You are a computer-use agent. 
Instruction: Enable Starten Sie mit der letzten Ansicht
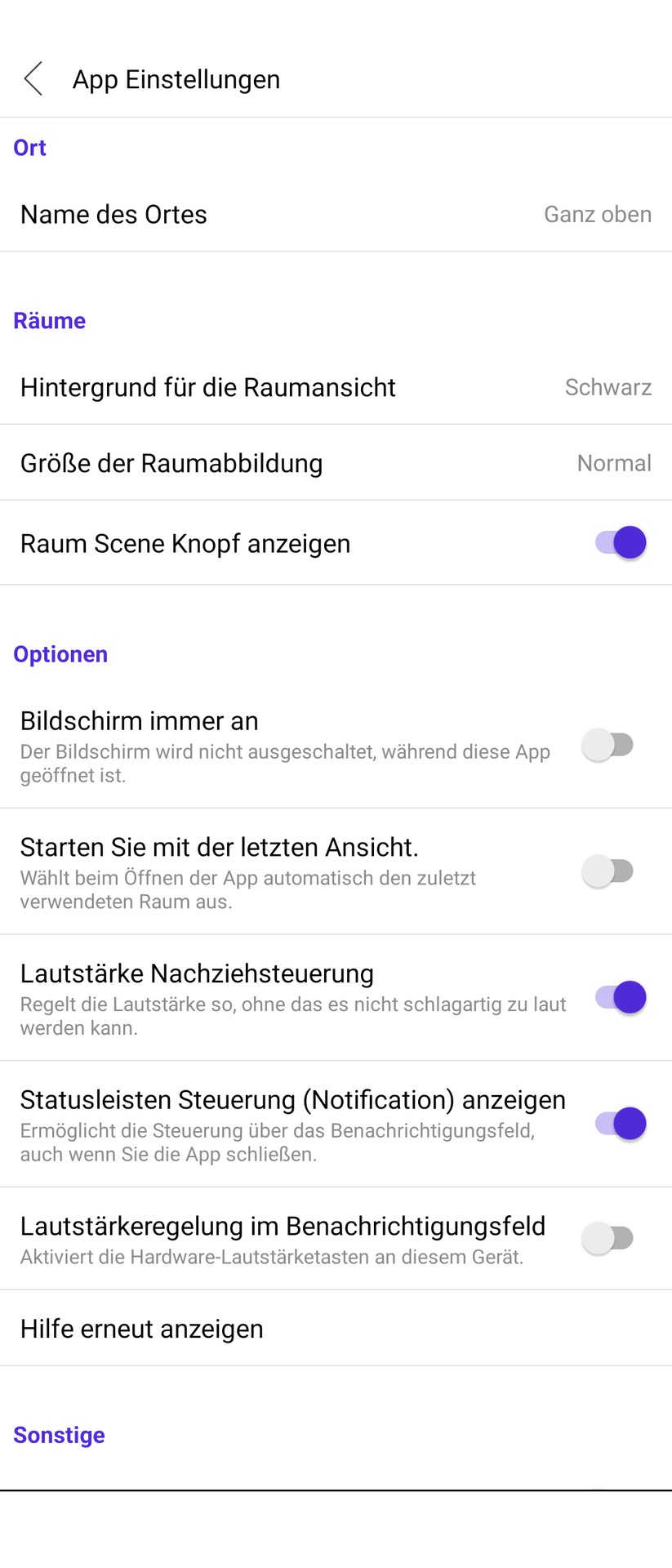[x=608, y=871]
